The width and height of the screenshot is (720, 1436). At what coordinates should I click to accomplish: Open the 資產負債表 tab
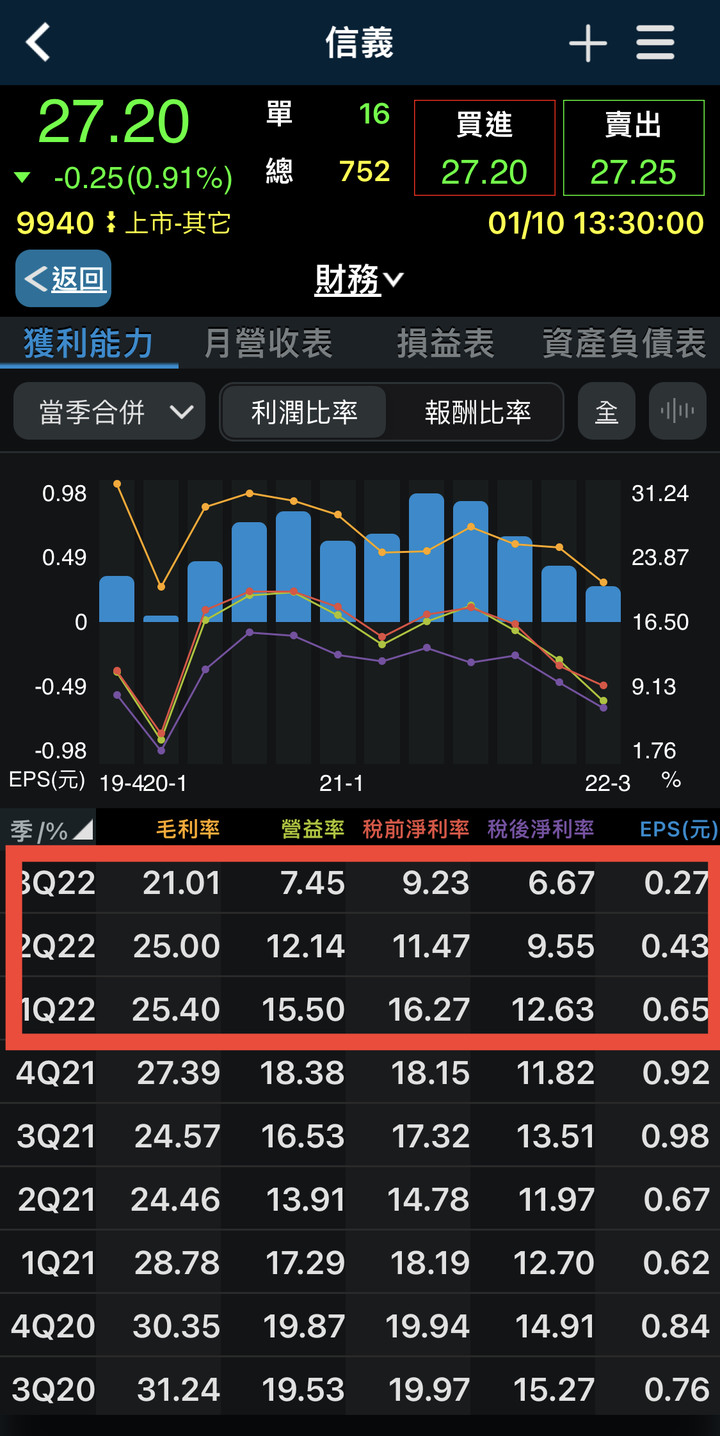tap(624, 344)
